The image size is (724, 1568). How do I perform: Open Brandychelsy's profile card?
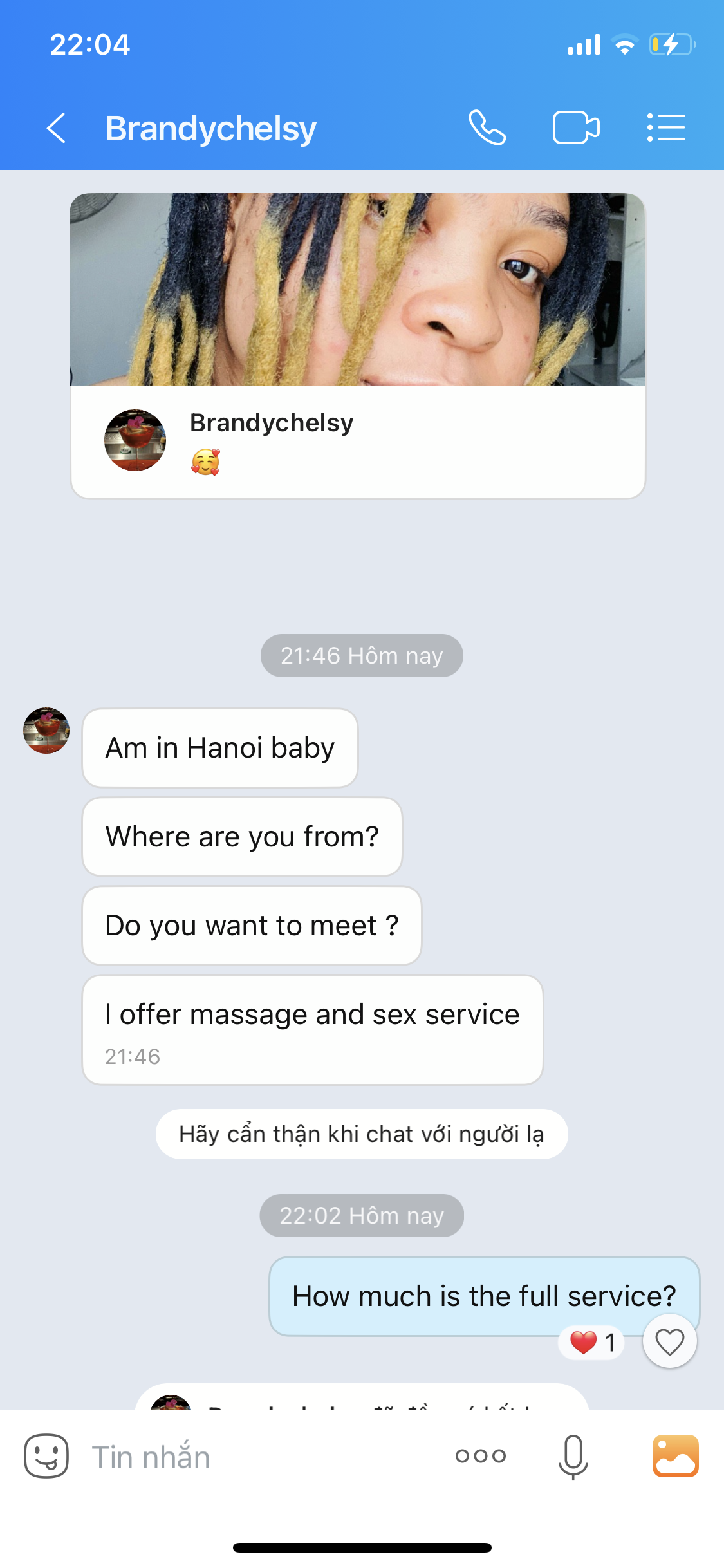357,346
